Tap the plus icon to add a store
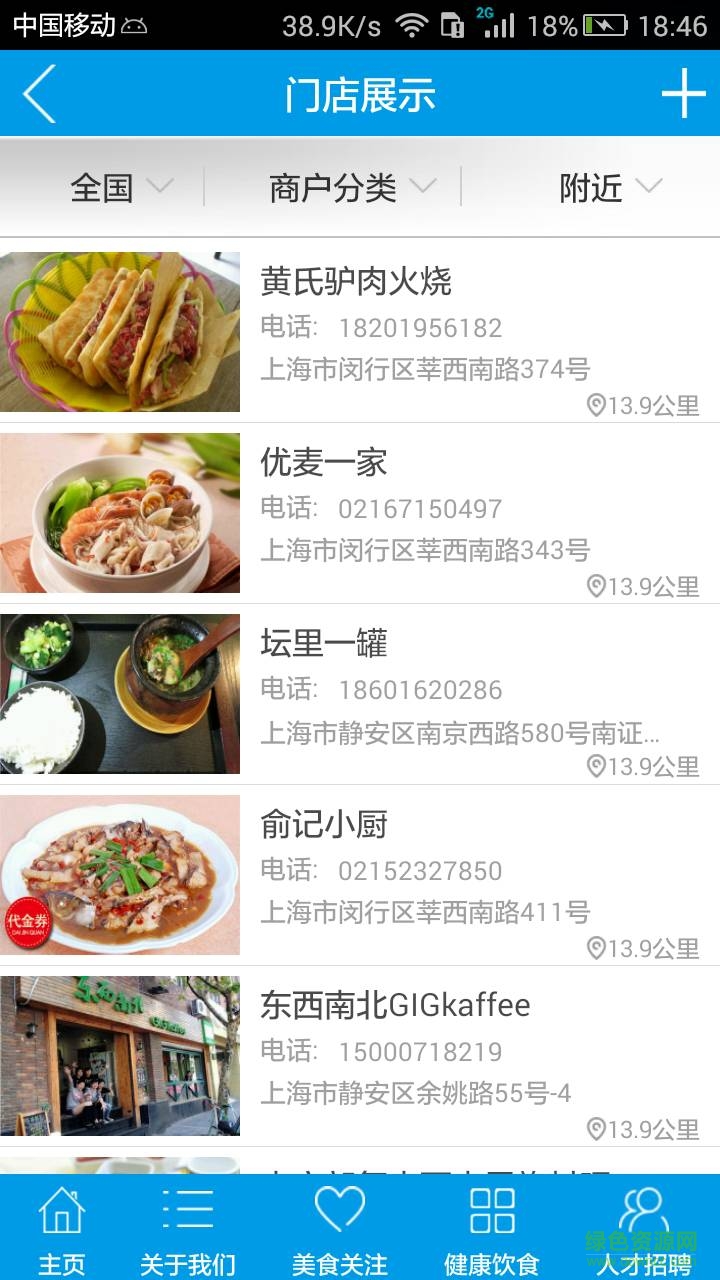This screenshot has height=1280, width=720. coord(684,93)
